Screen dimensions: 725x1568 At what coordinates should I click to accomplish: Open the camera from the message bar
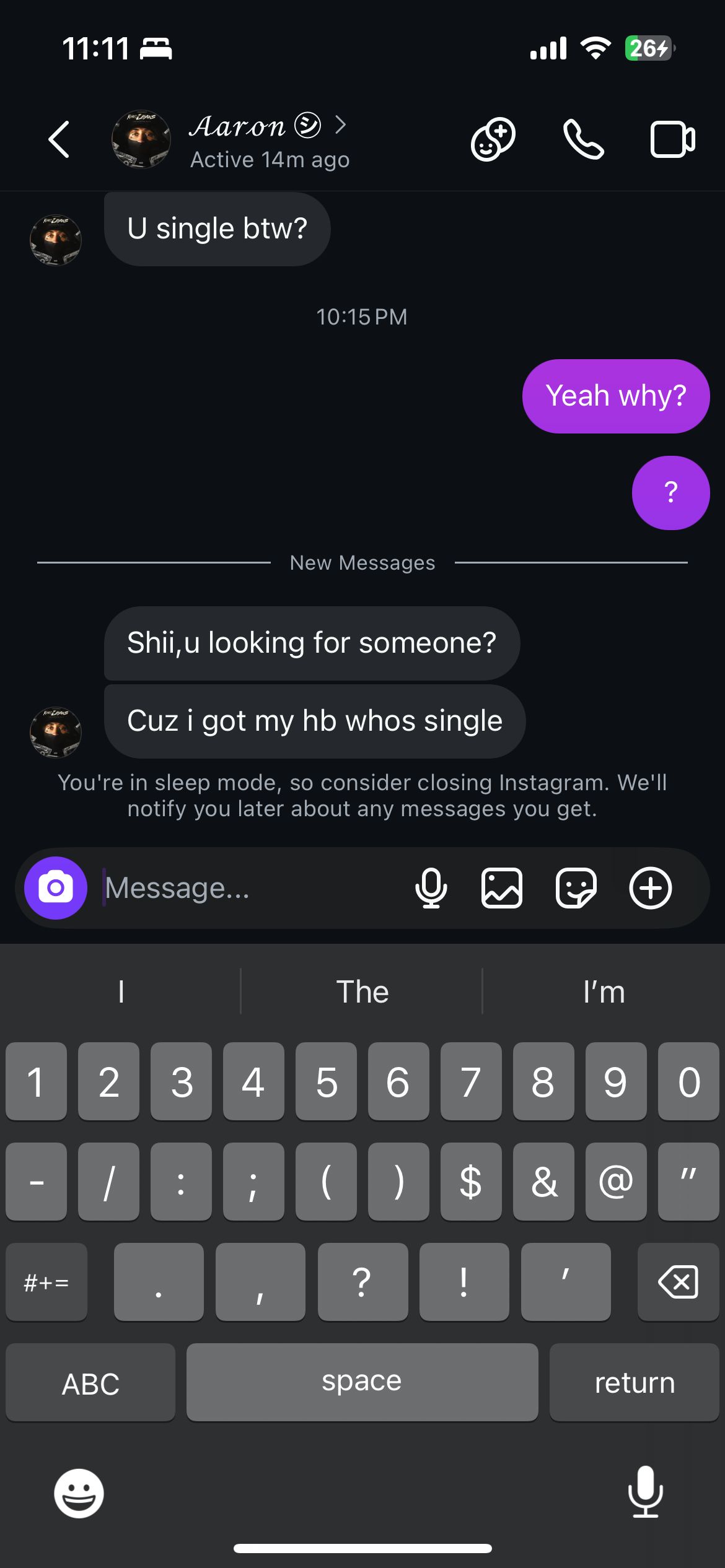56,887
